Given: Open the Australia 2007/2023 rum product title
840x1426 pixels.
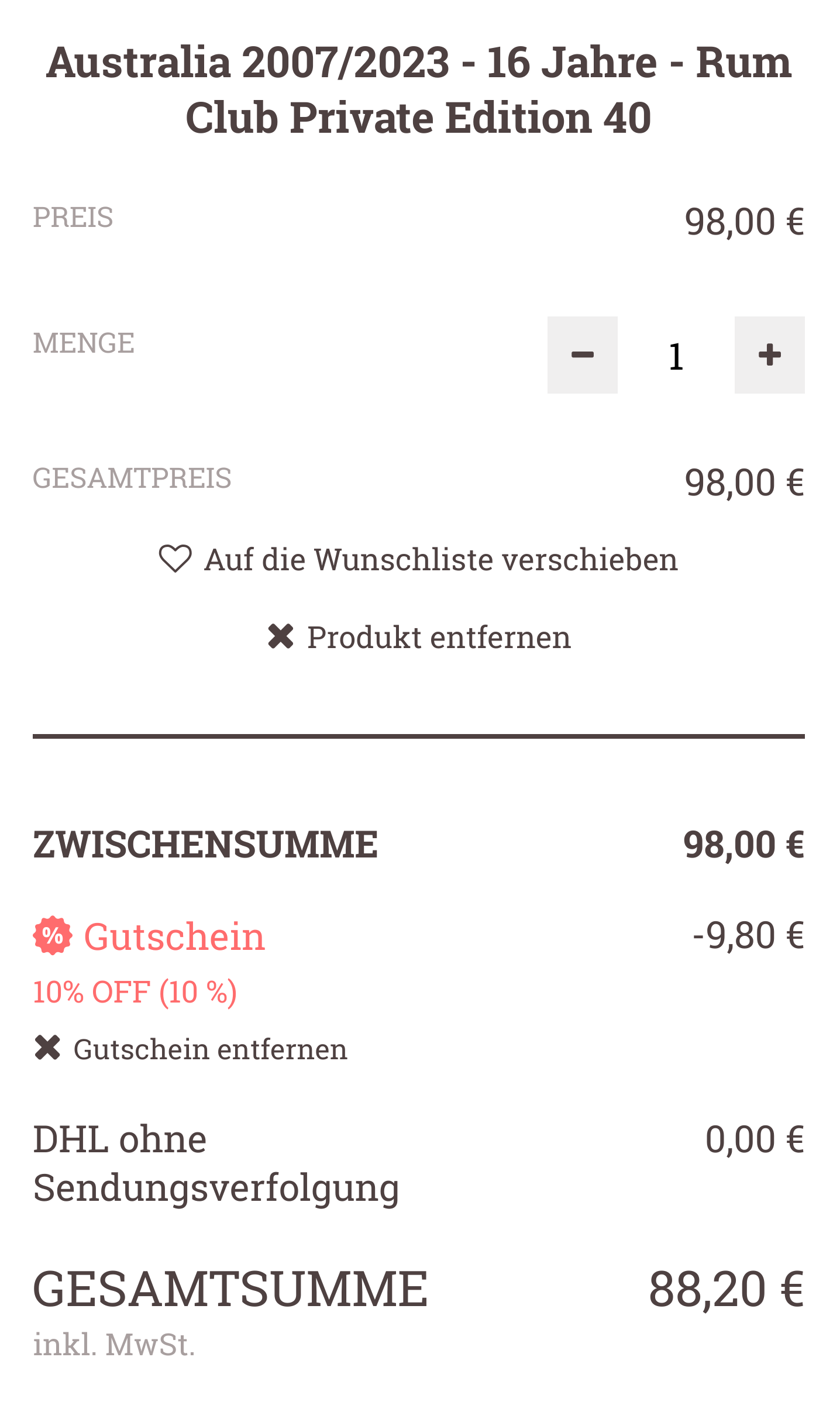Looking at the screenshot, I should click(419, 89).
